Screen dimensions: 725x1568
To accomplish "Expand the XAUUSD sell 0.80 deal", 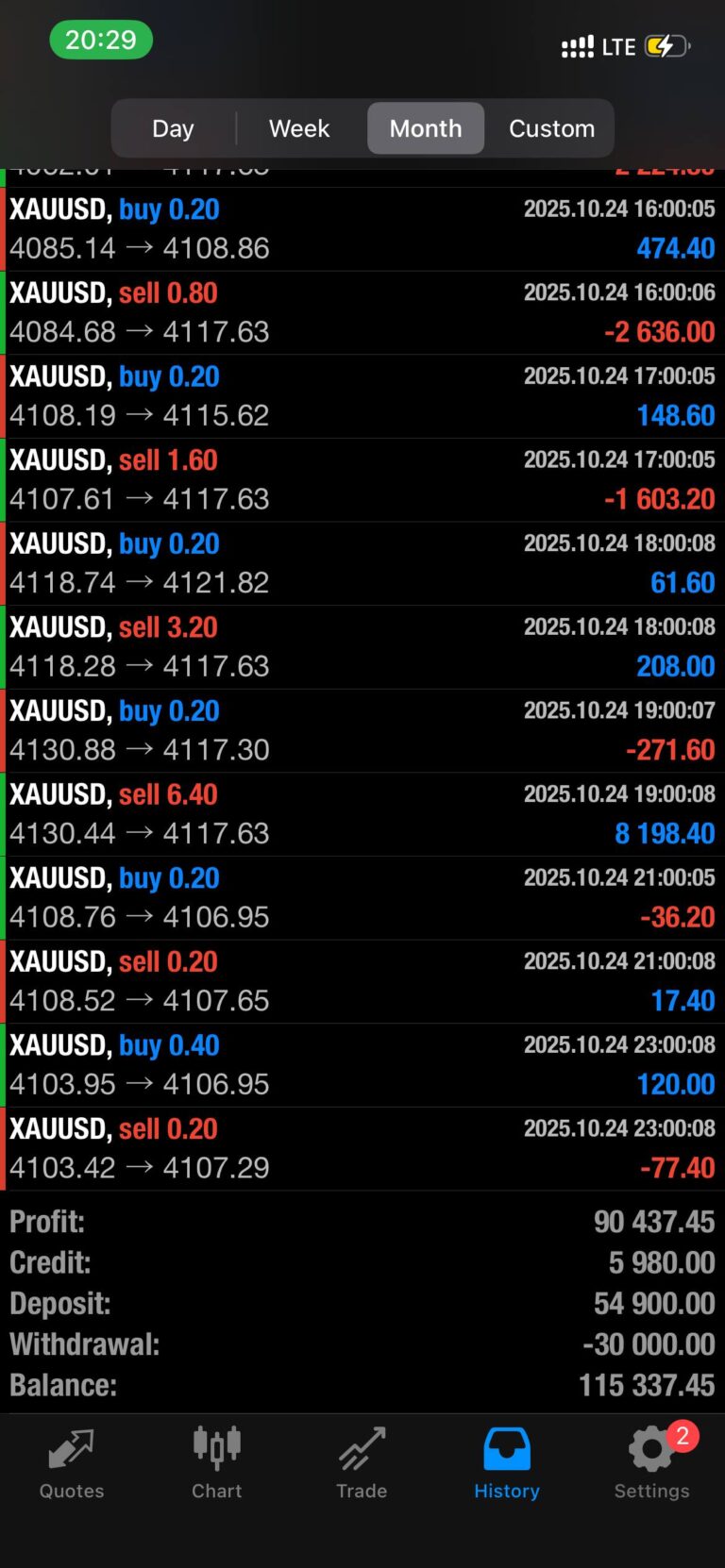I will [x=362, y=312].
